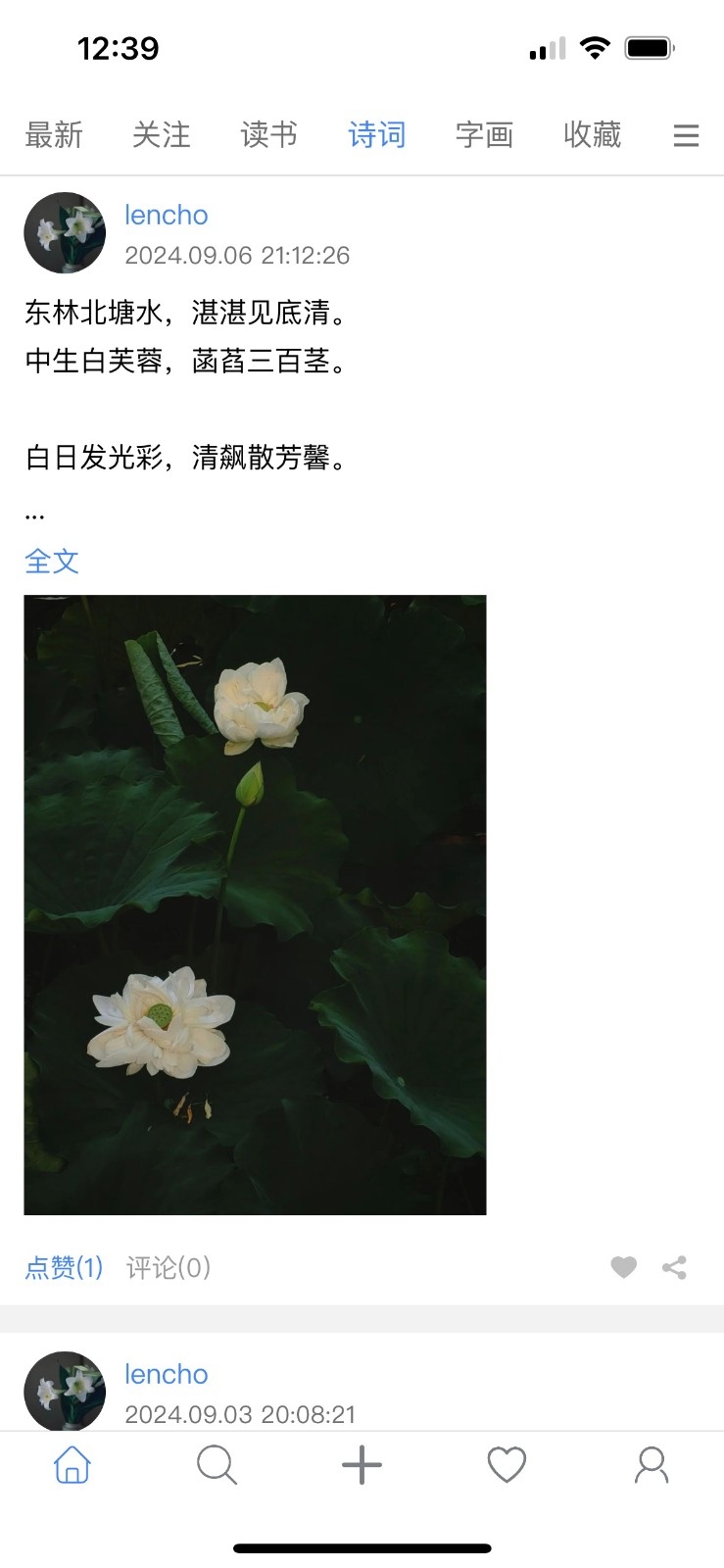Tap 点赞(1) under the lotus post

(x=64, y=1267)
